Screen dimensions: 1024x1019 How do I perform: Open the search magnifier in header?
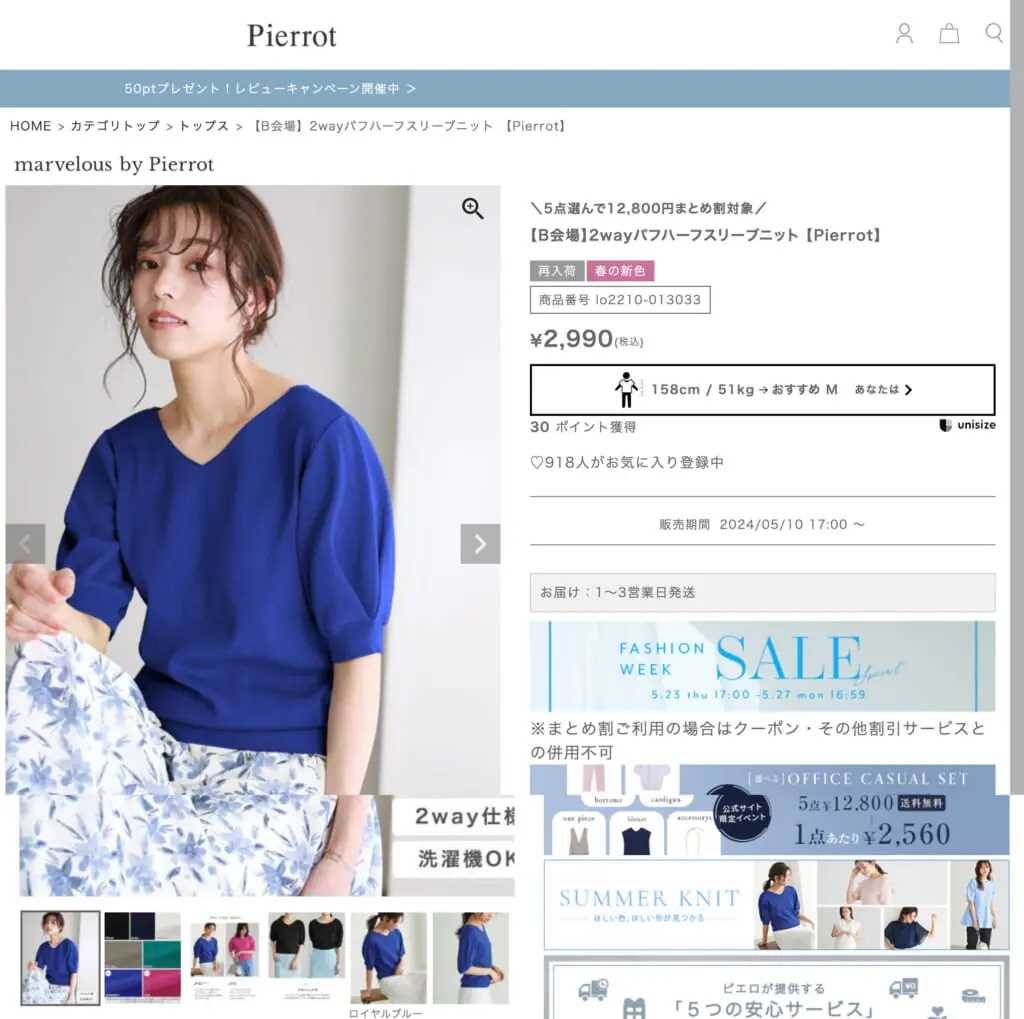click(994, 33)
